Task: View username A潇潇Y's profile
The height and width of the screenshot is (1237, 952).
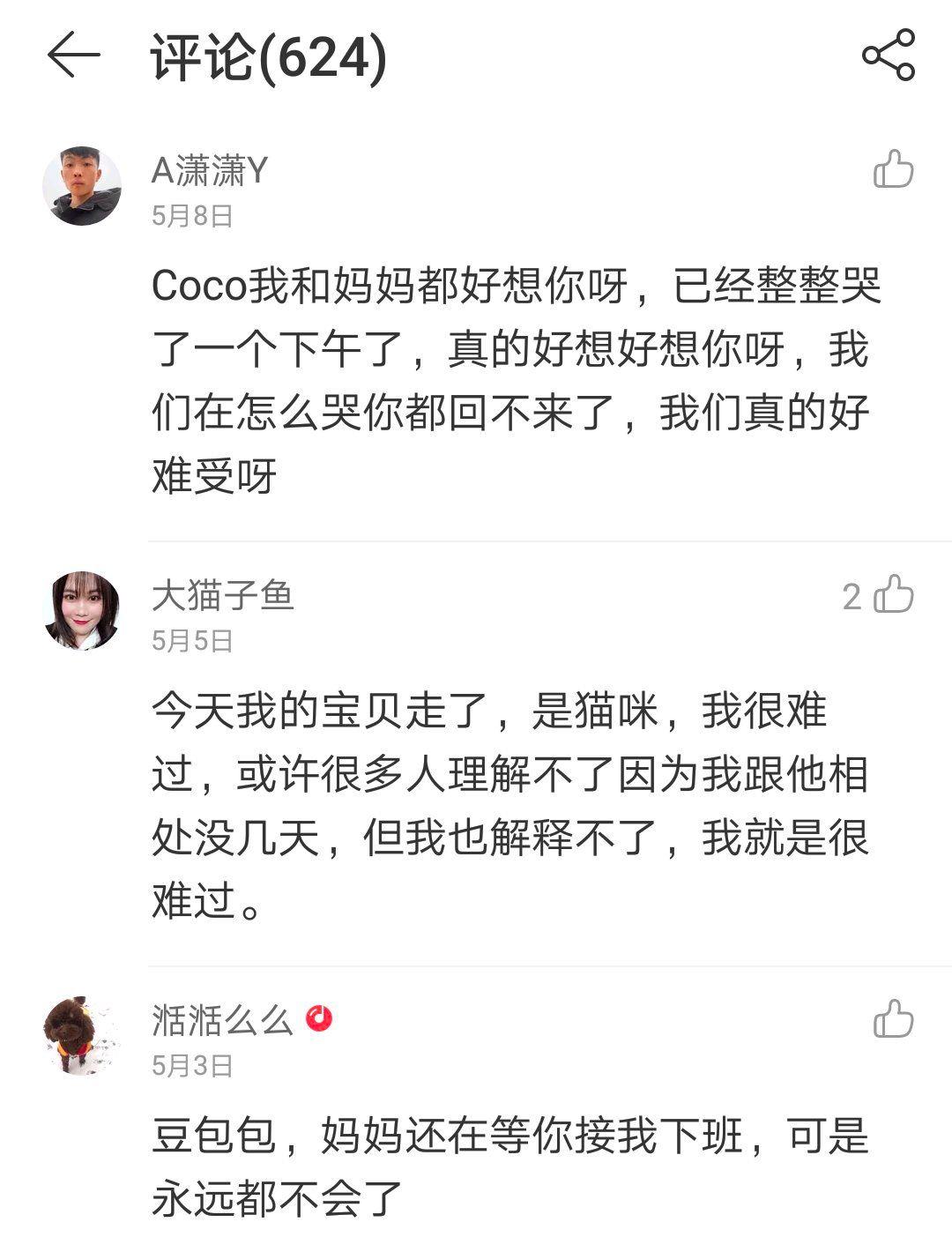Action: 210,170
